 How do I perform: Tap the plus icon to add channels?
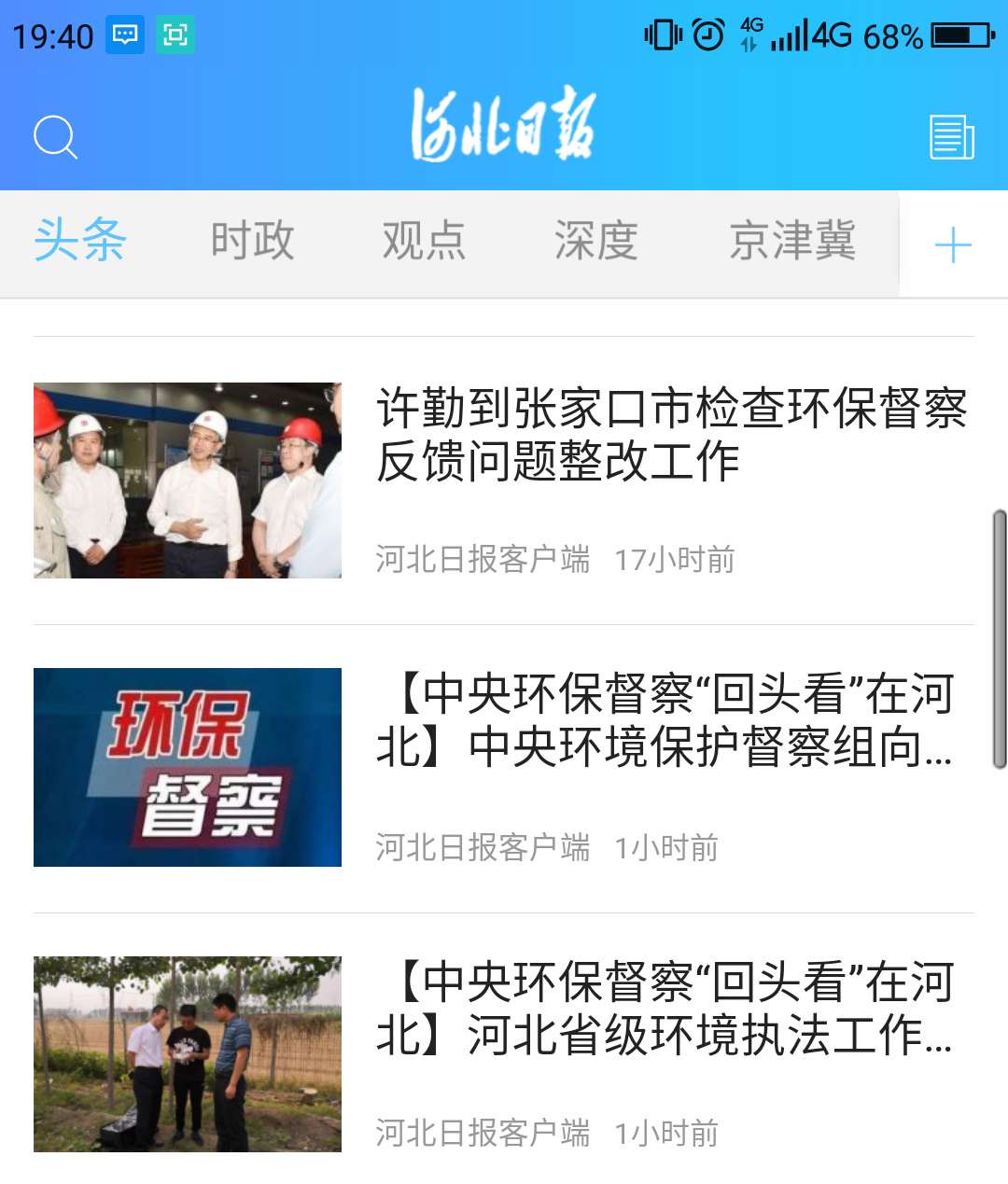pos(953,245)
